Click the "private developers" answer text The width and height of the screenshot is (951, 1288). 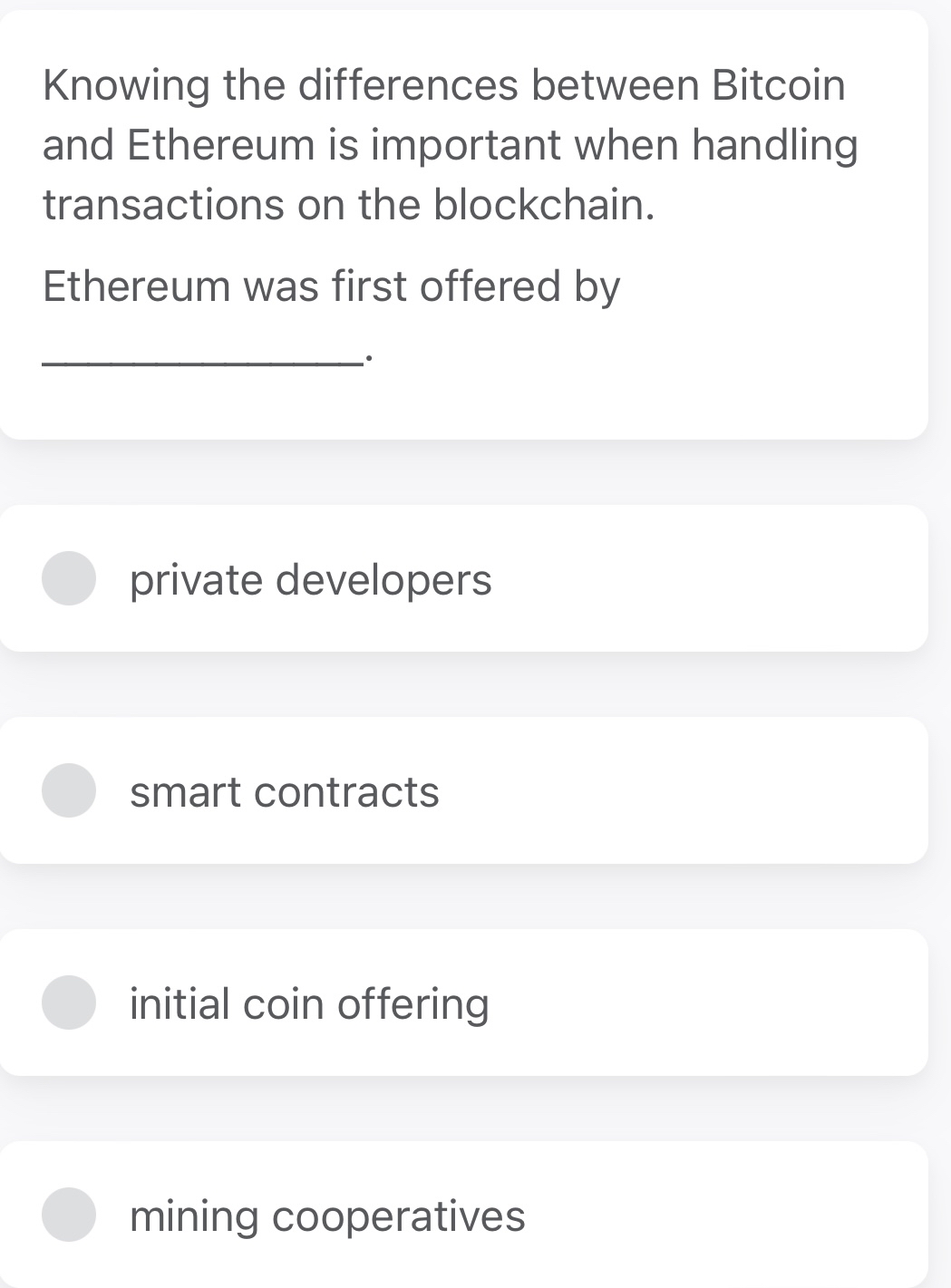pos(310,579)
